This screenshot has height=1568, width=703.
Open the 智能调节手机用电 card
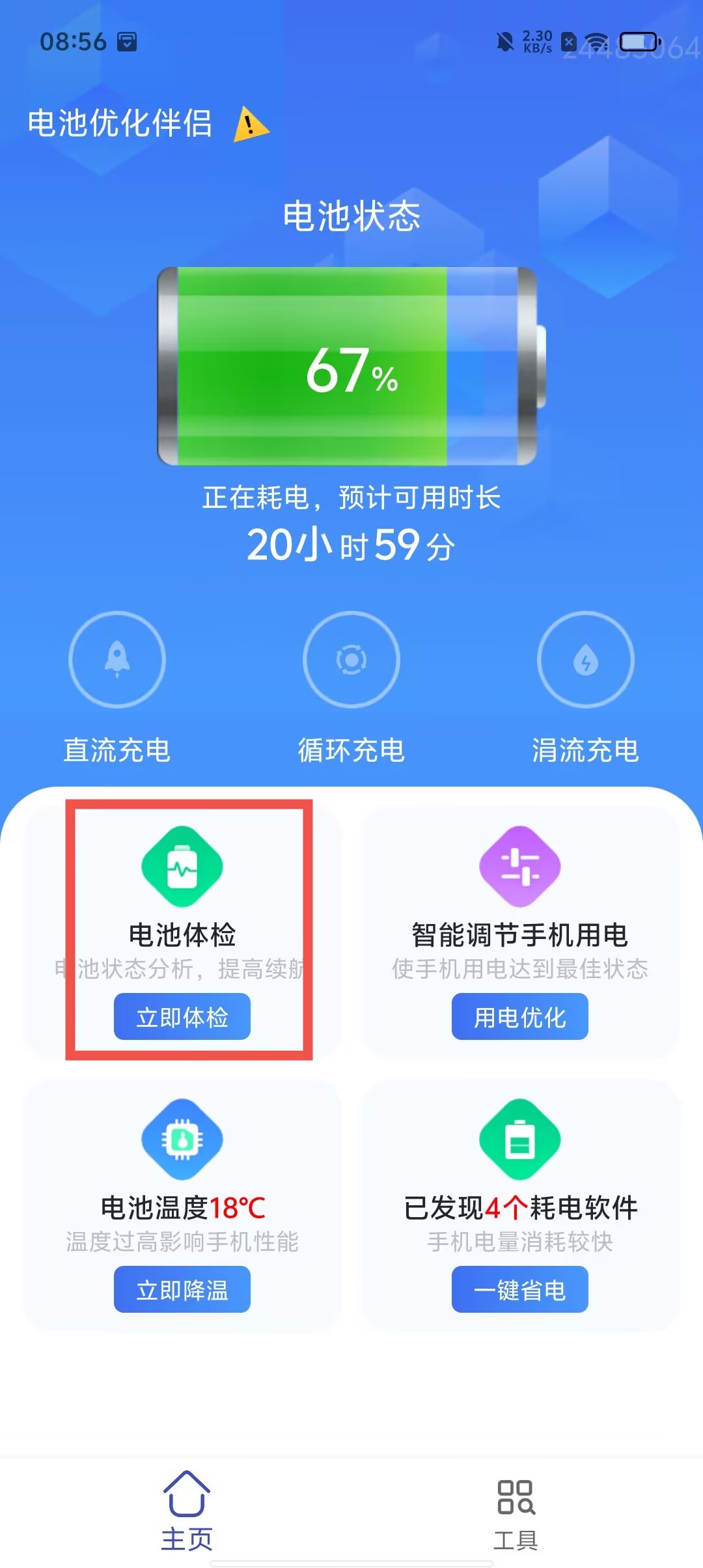pos(519,912)
